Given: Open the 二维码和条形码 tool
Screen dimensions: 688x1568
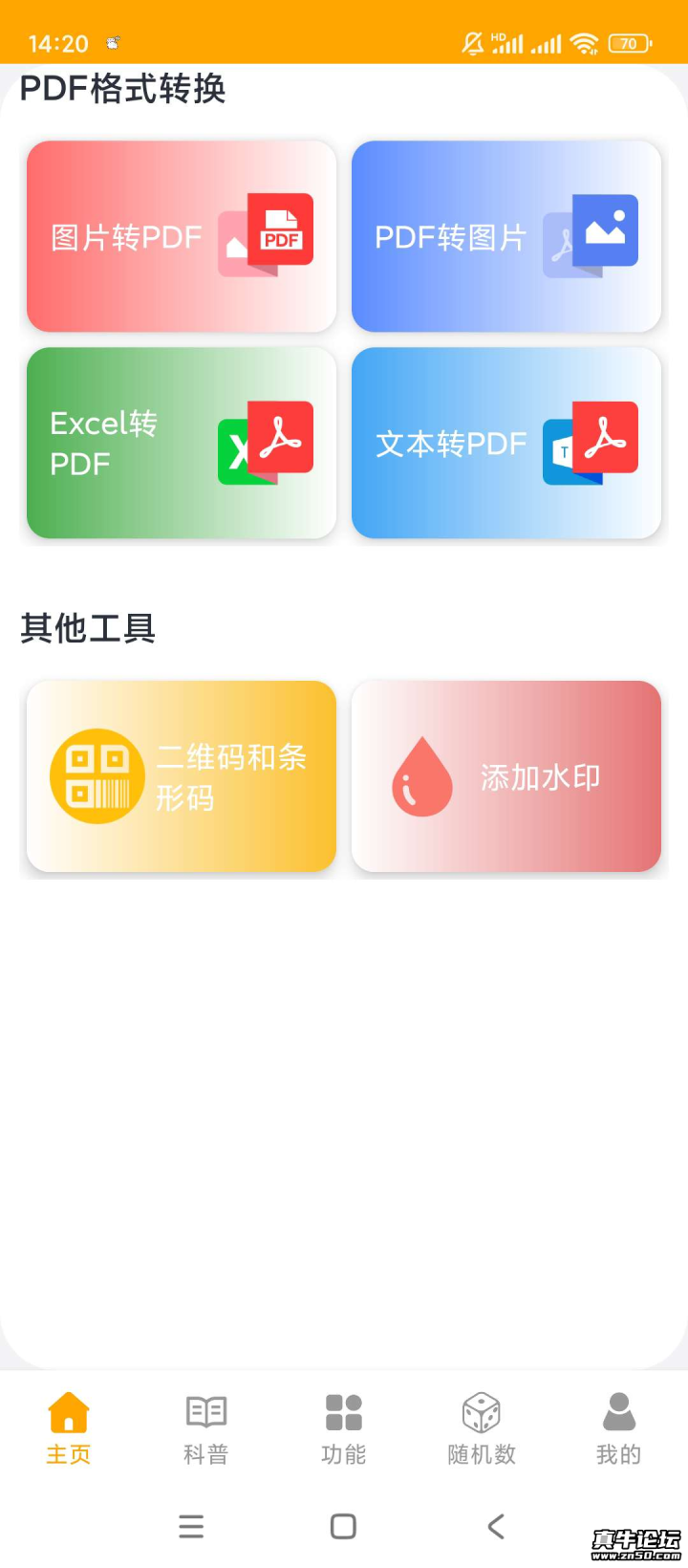Looking at the screenshot, I should point(182,776).
